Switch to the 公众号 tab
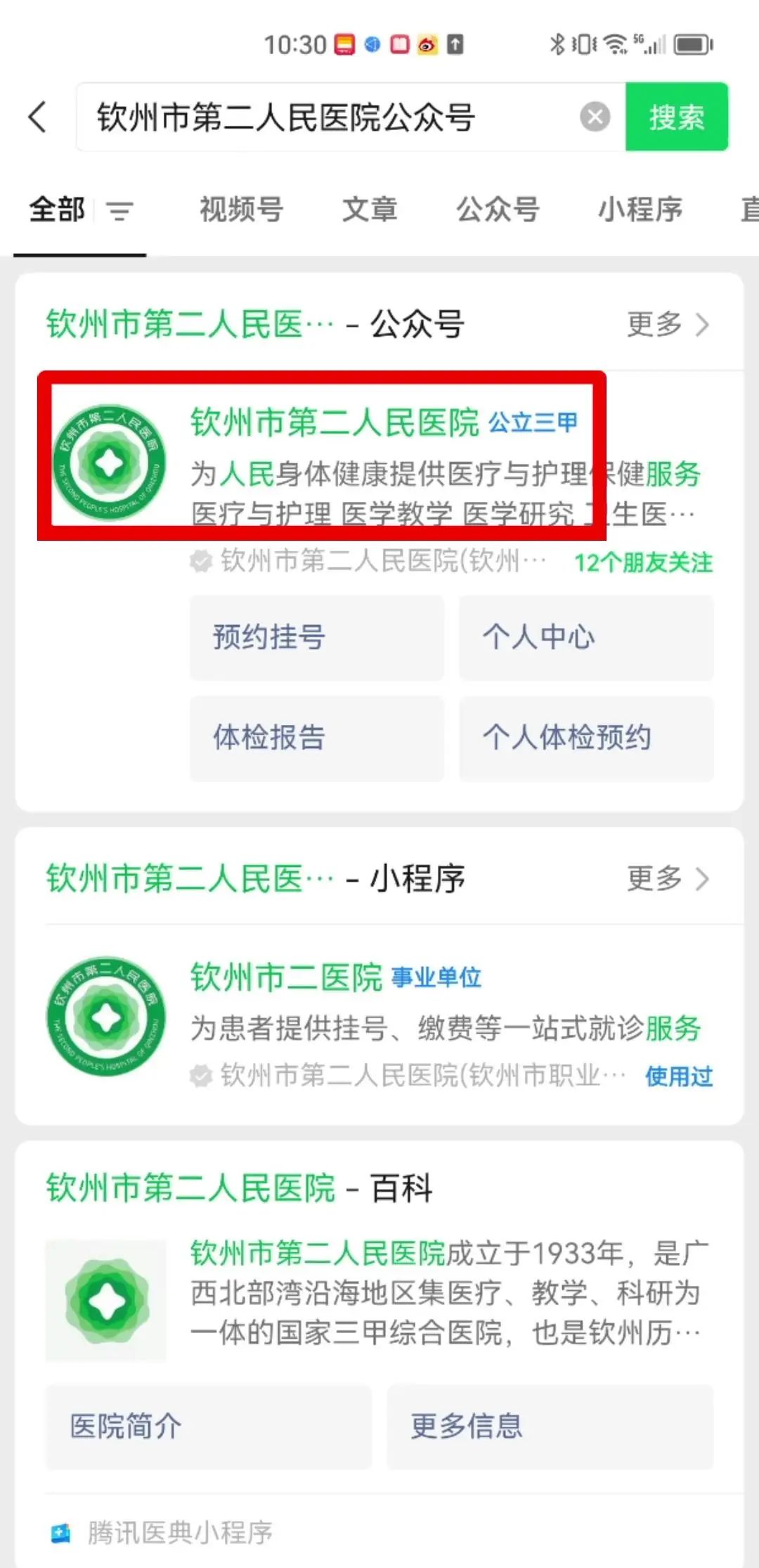The image size is (759, 1568). [498, 210]
